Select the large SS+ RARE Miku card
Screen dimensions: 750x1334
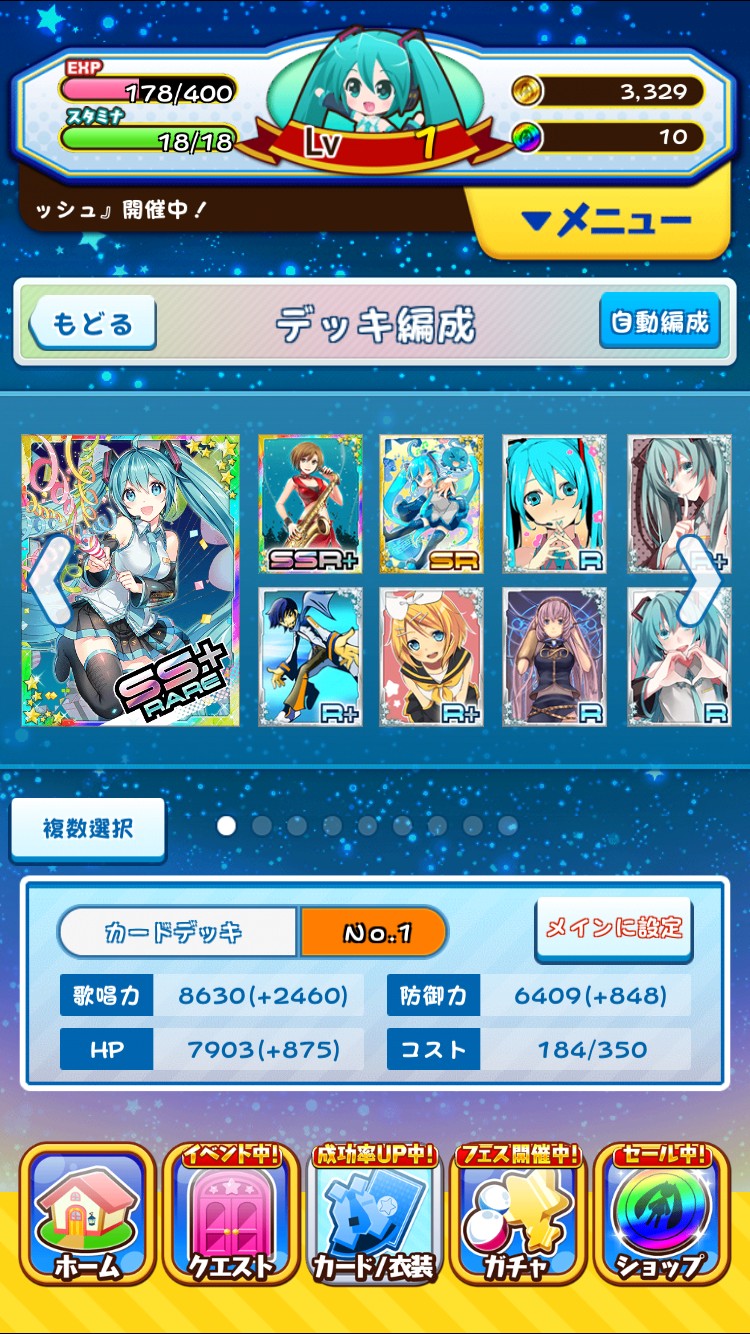pos(131,580)
